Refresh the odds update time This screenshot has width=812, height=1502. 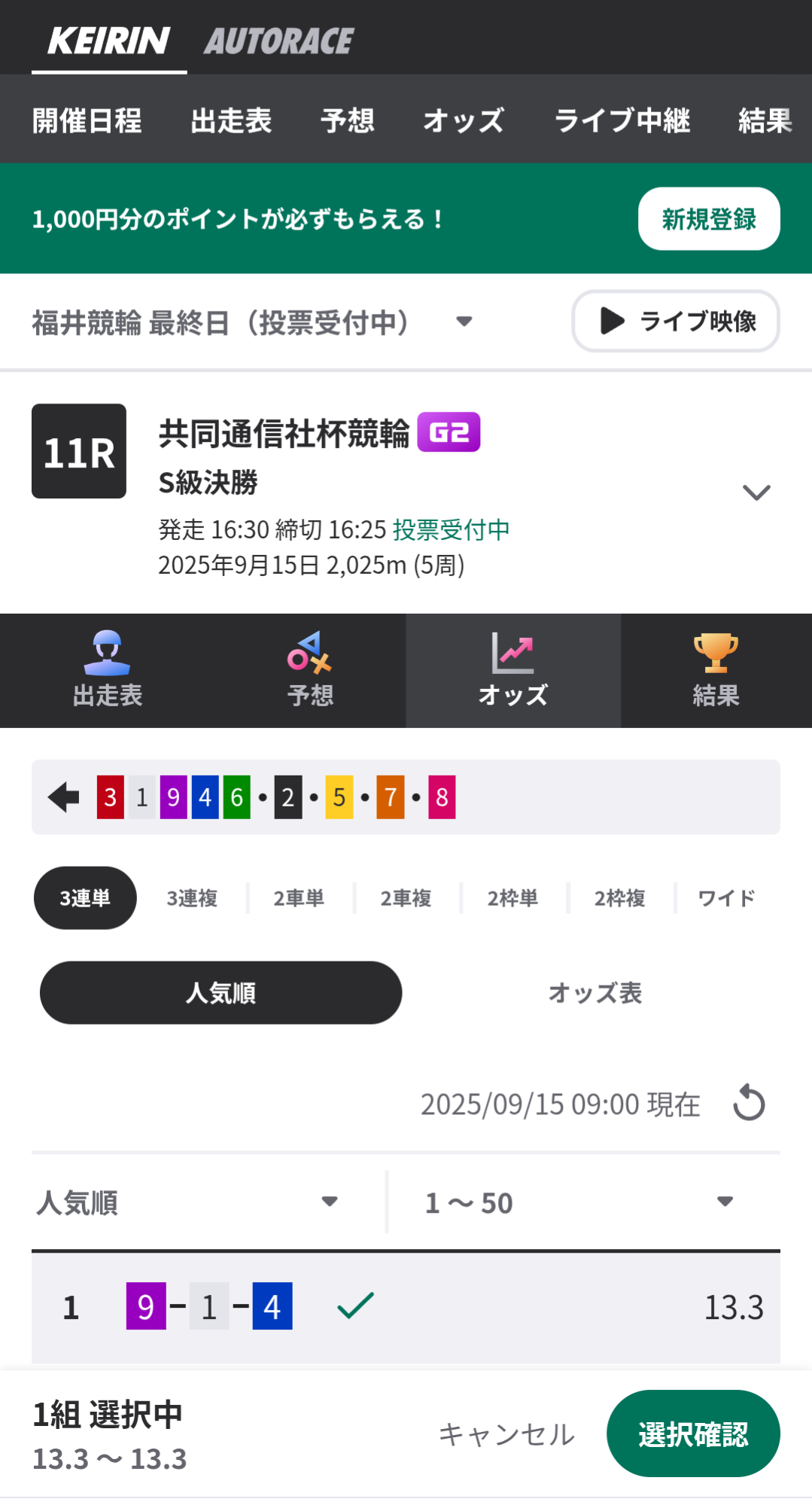(x=749, y=1103)
